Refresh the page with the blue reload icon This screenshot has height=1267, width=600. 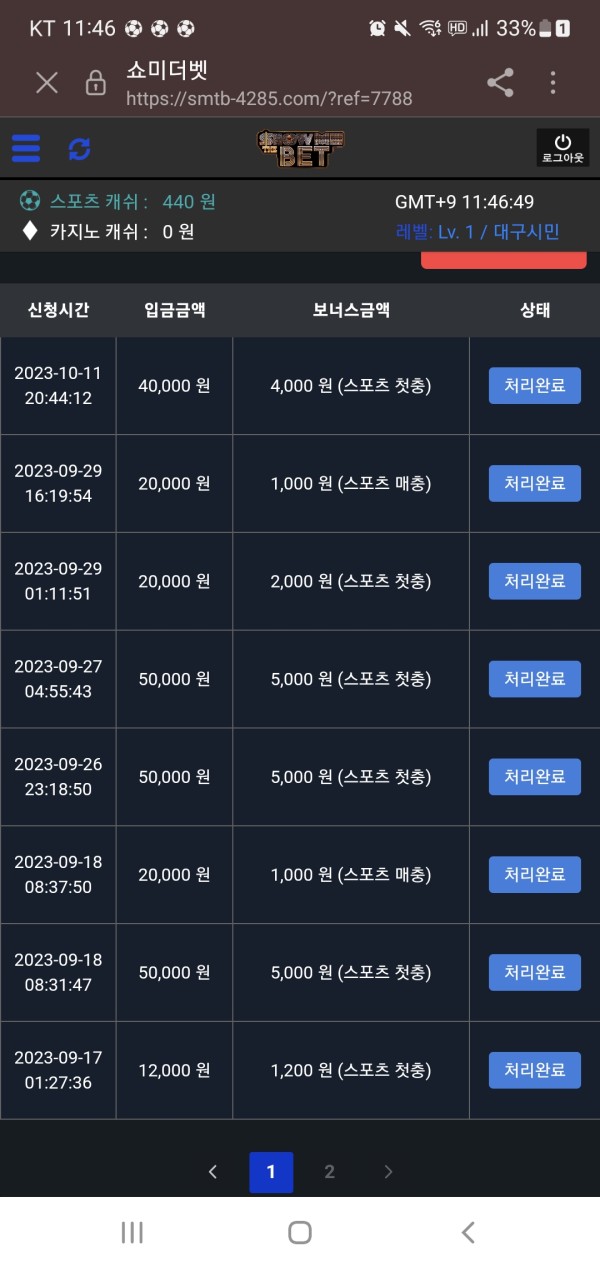(x=79, y=149)
